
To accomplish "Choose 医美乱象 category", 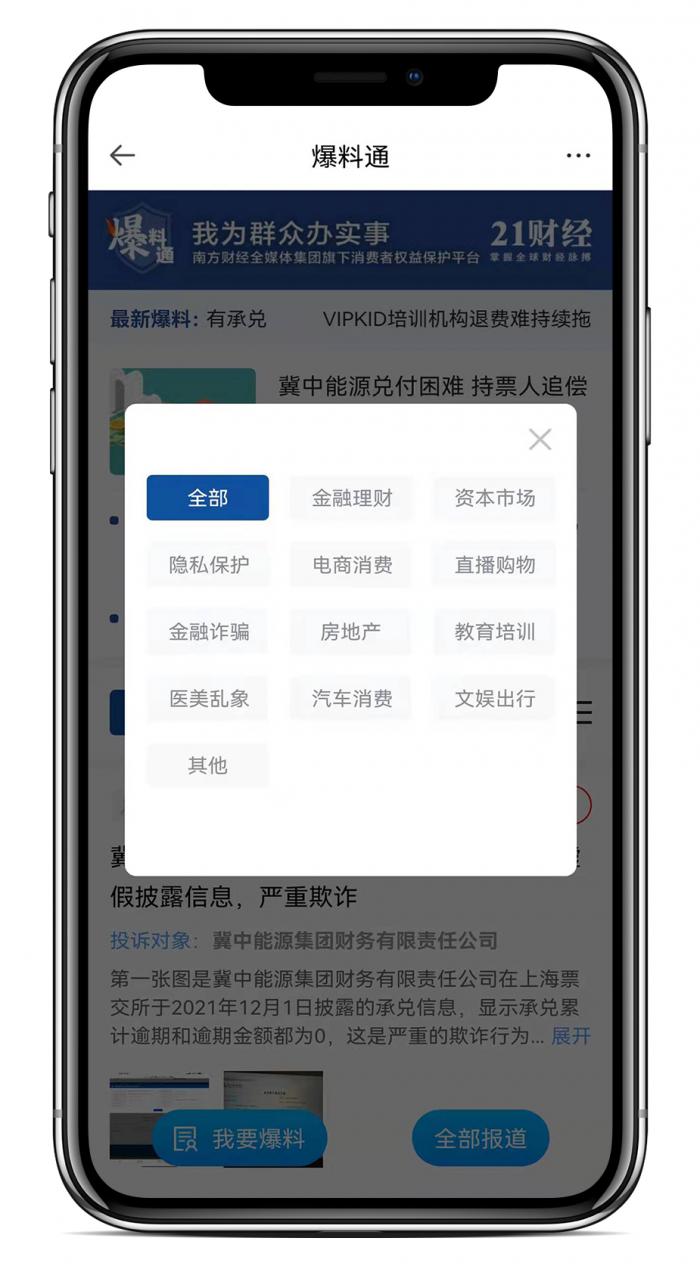I will coord(208,699).
